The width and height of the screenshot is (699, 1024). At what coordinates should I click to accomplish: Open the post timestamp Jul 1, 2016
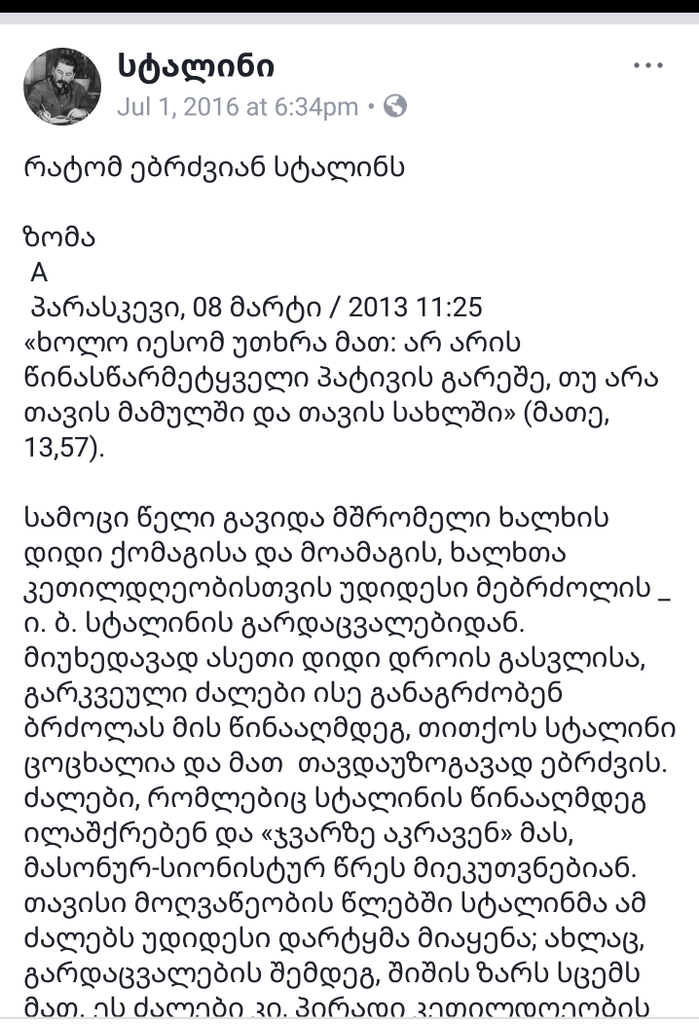(237, 107)
